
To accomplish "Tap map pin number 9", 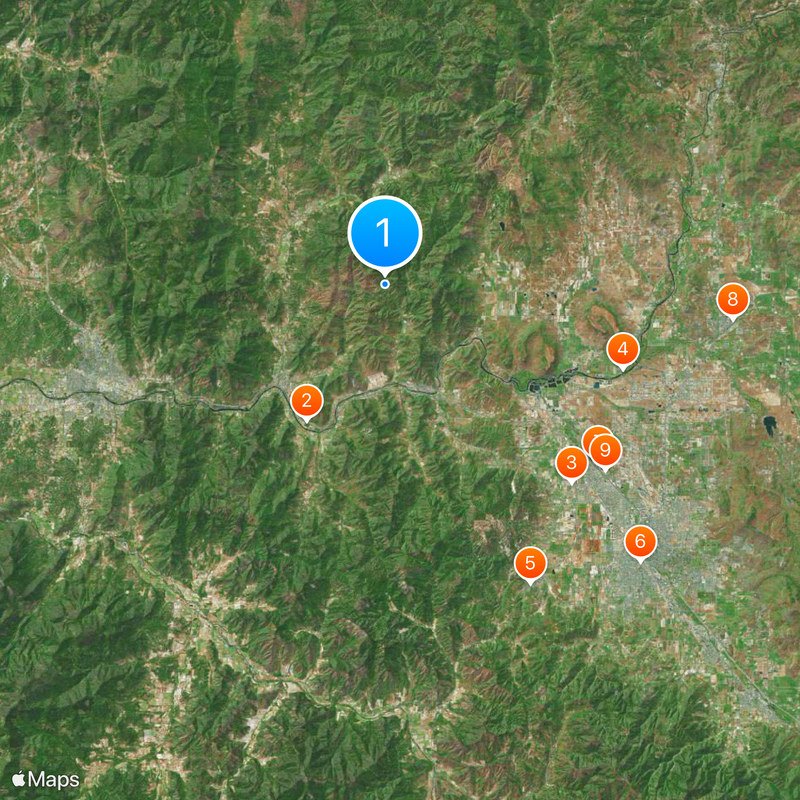I will 607,450.
